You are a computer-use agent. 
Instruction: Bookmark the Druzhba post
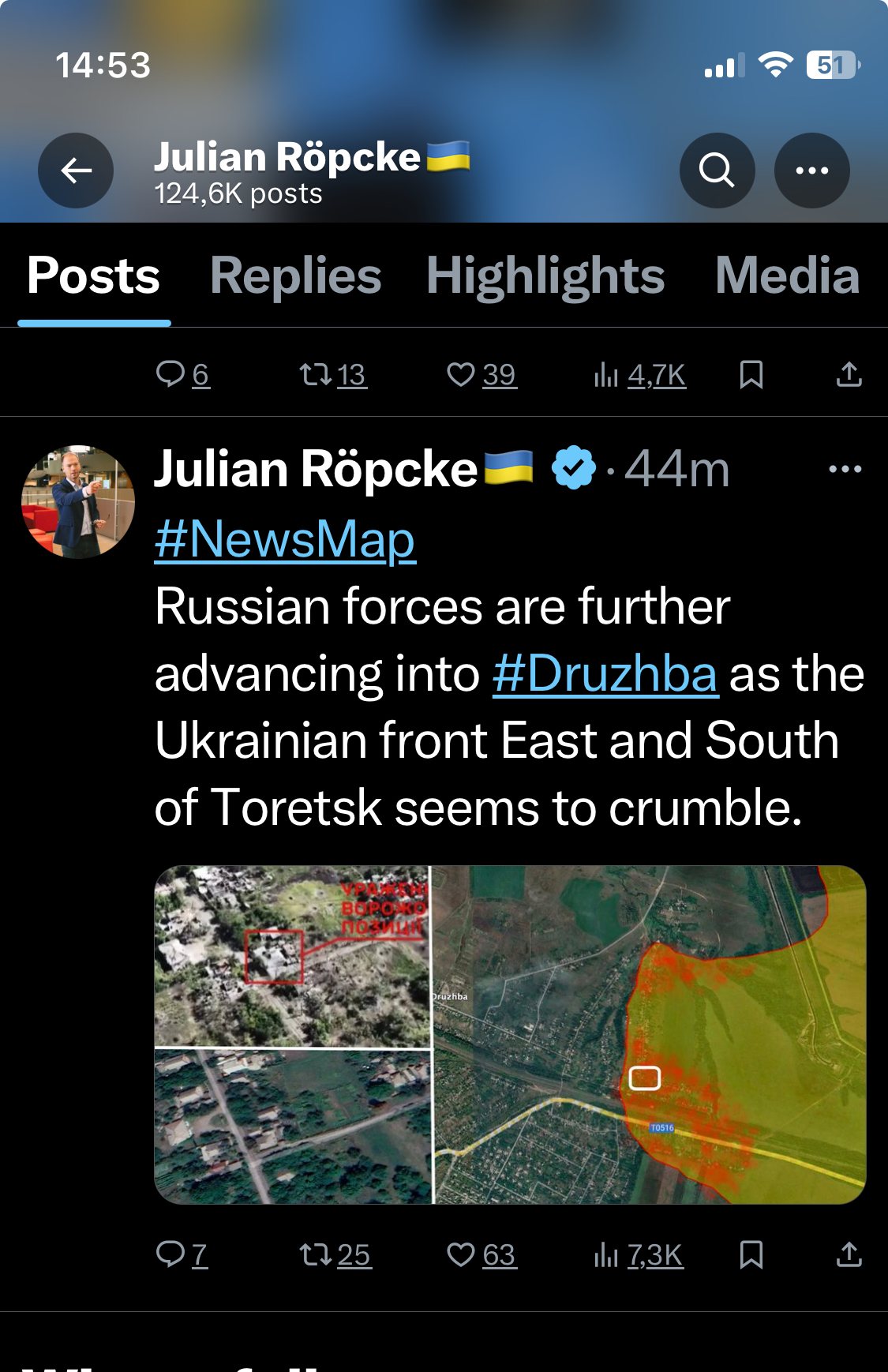(751, 1254)
